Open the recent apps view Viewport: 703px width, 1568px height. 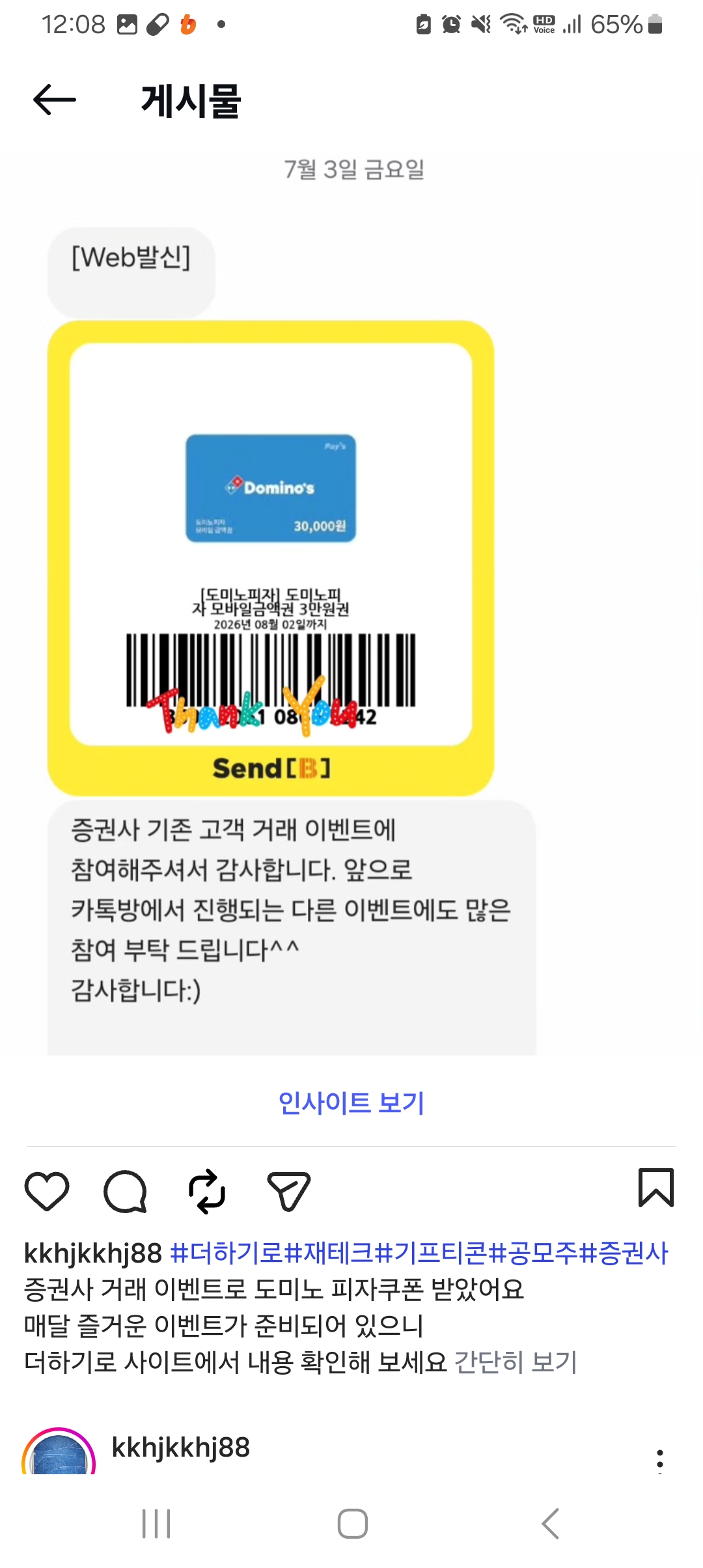pos(156,1524)
